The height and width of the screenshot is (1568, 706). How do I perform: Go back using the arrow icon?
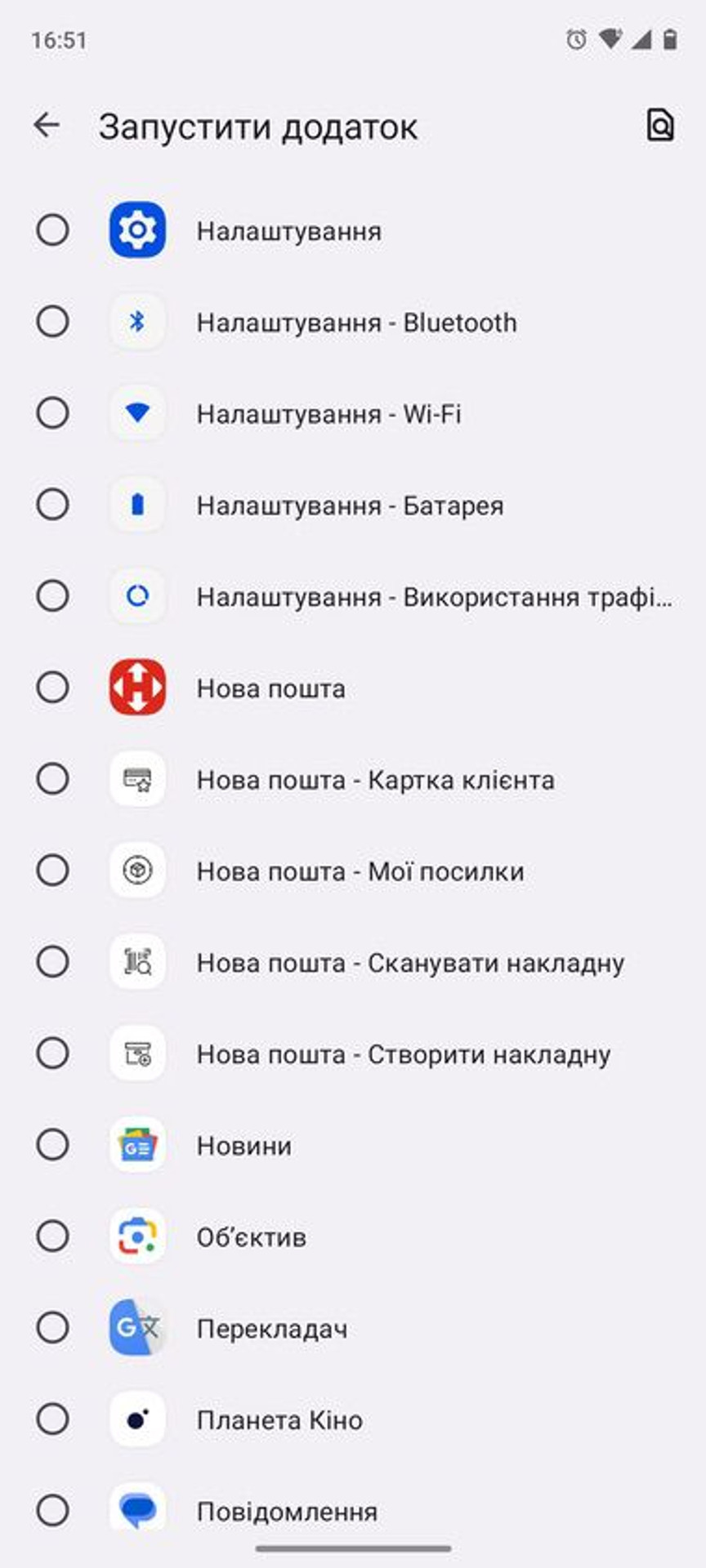pos(47,125)
